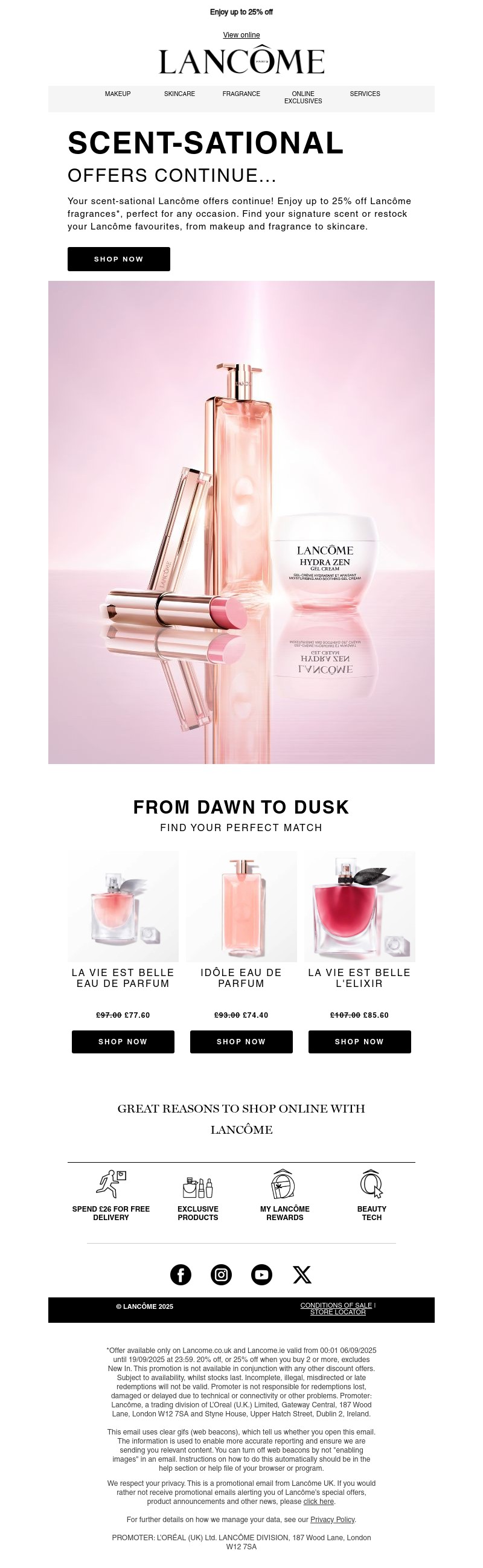Screen dimensions: 483x1568
Task: Open the Store Locator link
Action: point(337,1312)
